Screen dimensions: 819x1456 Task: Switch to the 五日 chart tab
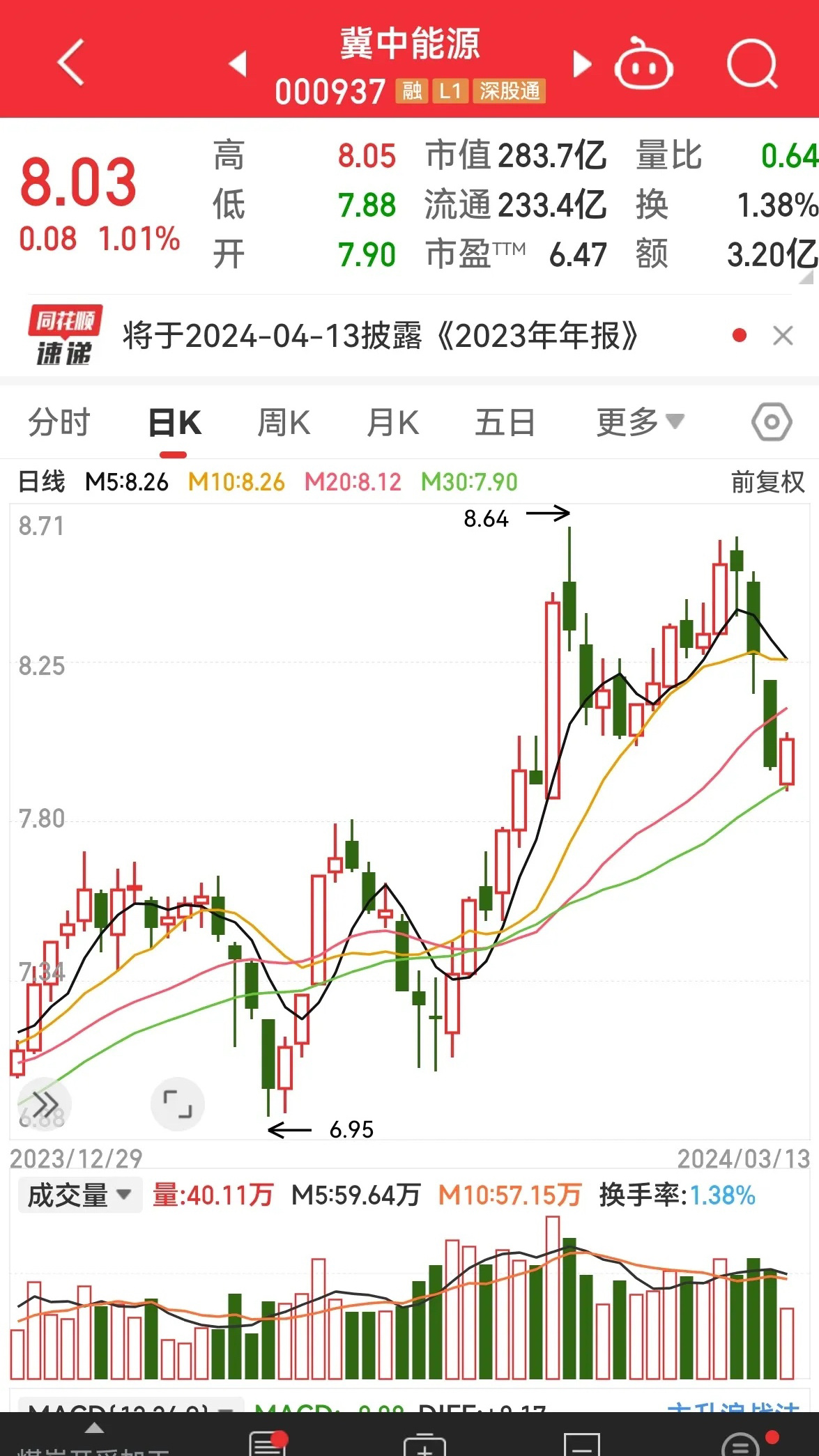coord(505,423)
